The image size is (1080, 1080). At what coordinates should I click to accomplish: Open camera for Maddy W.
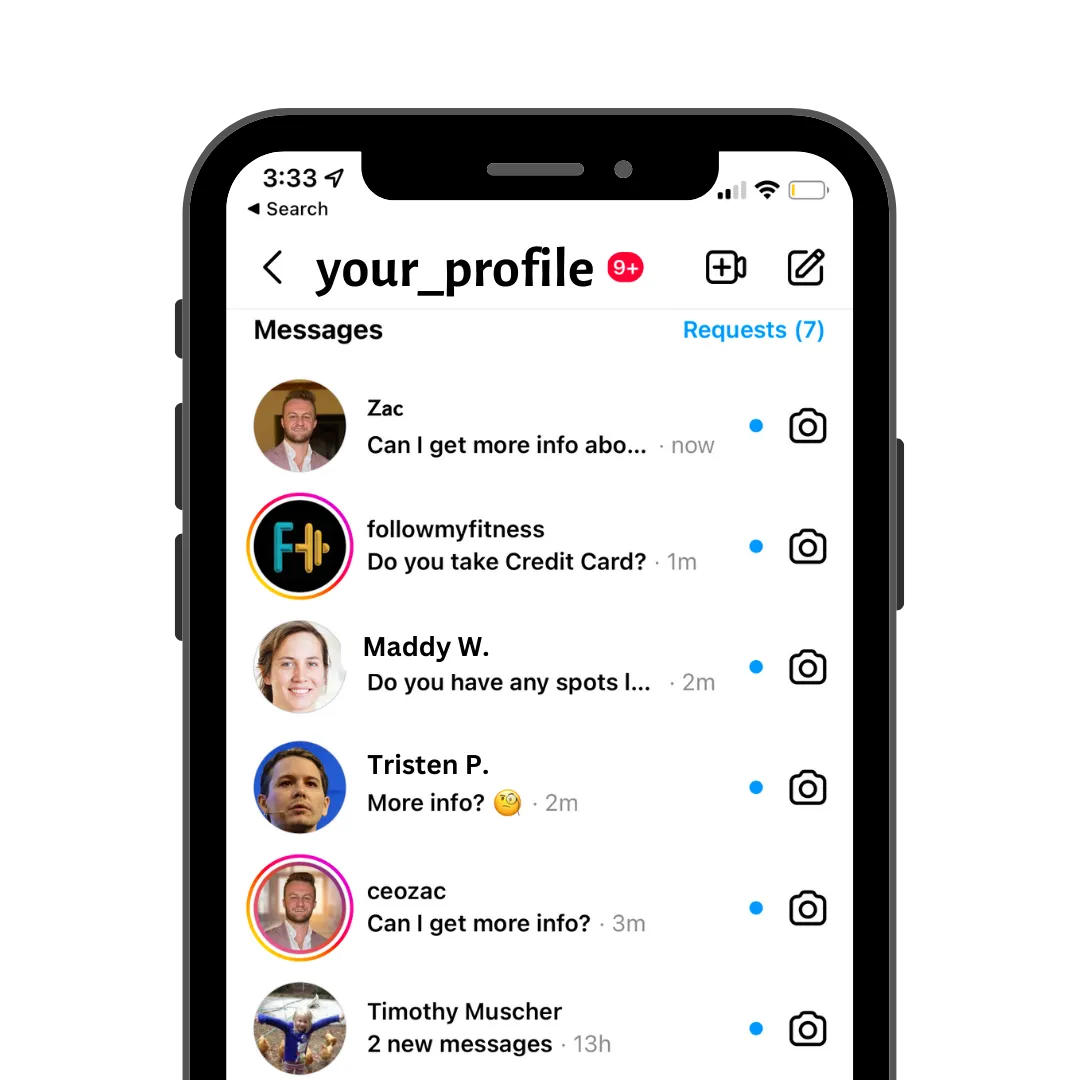(x=808, y=667)
